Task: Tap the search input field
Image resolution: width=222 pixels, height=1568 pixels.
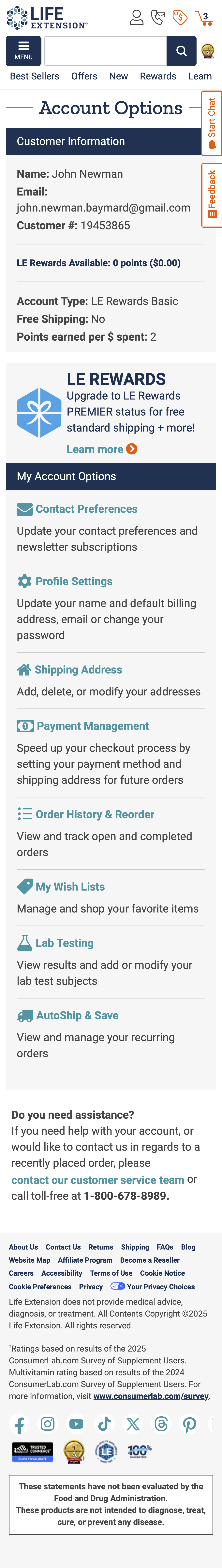Action: (x=105, y=51)
